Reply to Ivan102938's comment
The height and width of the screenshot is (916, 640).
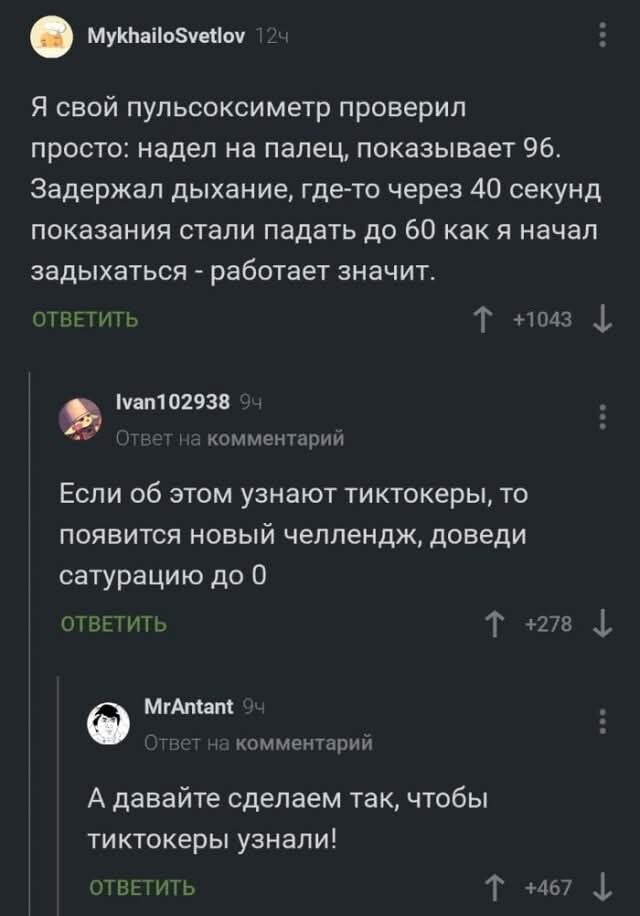pyautogui.click(x=114, y=624)
